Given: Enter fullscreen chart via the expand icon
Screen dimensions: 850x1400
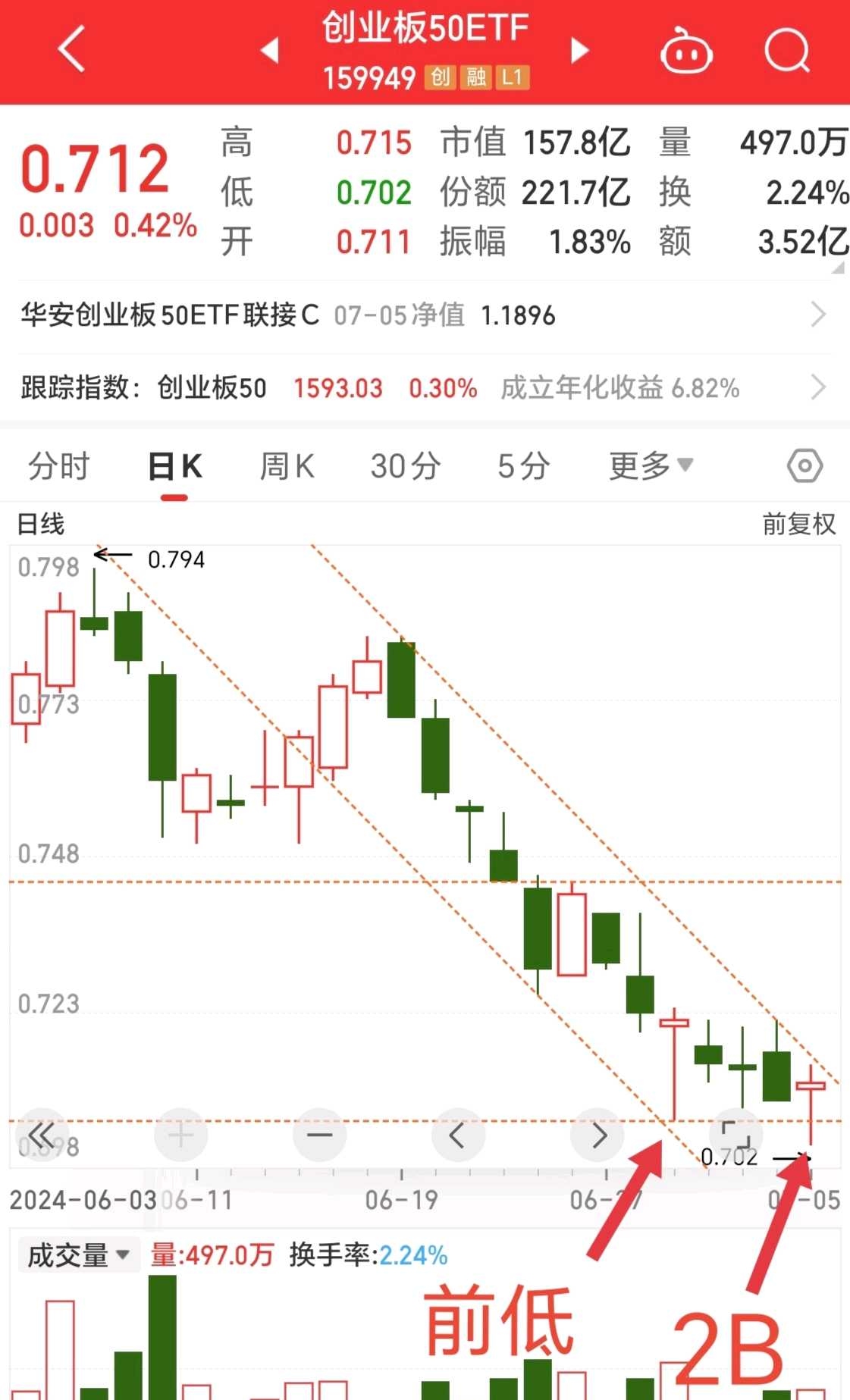Looking at the screenshot, I should [738, 1135].
